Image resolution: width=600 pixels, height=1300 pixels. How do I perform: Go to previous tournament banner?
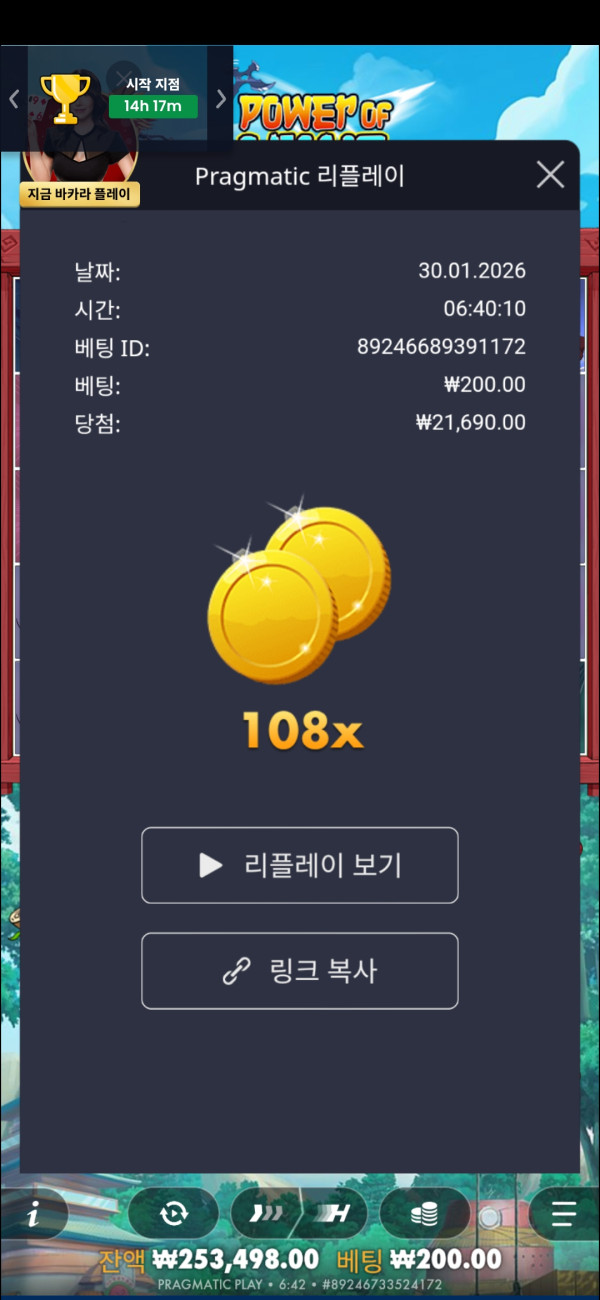14,98
